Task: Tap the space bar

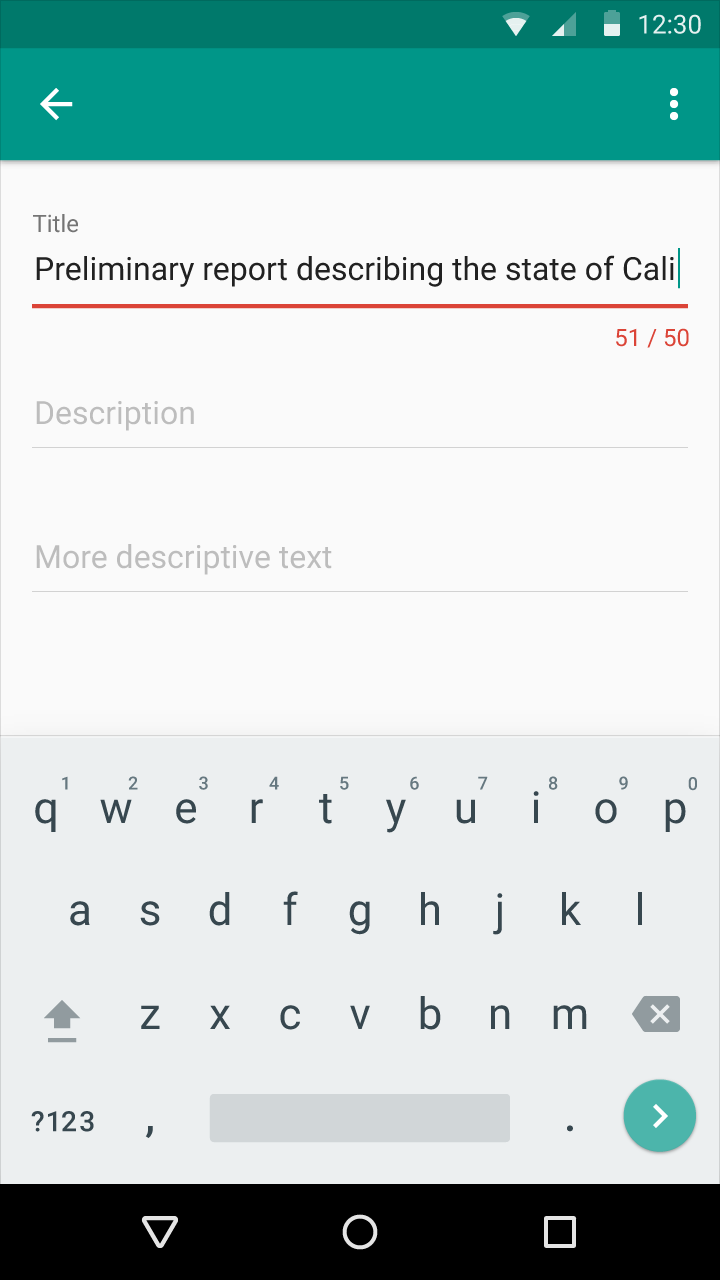Action: pyautogui.click(x=360, y=1118)
